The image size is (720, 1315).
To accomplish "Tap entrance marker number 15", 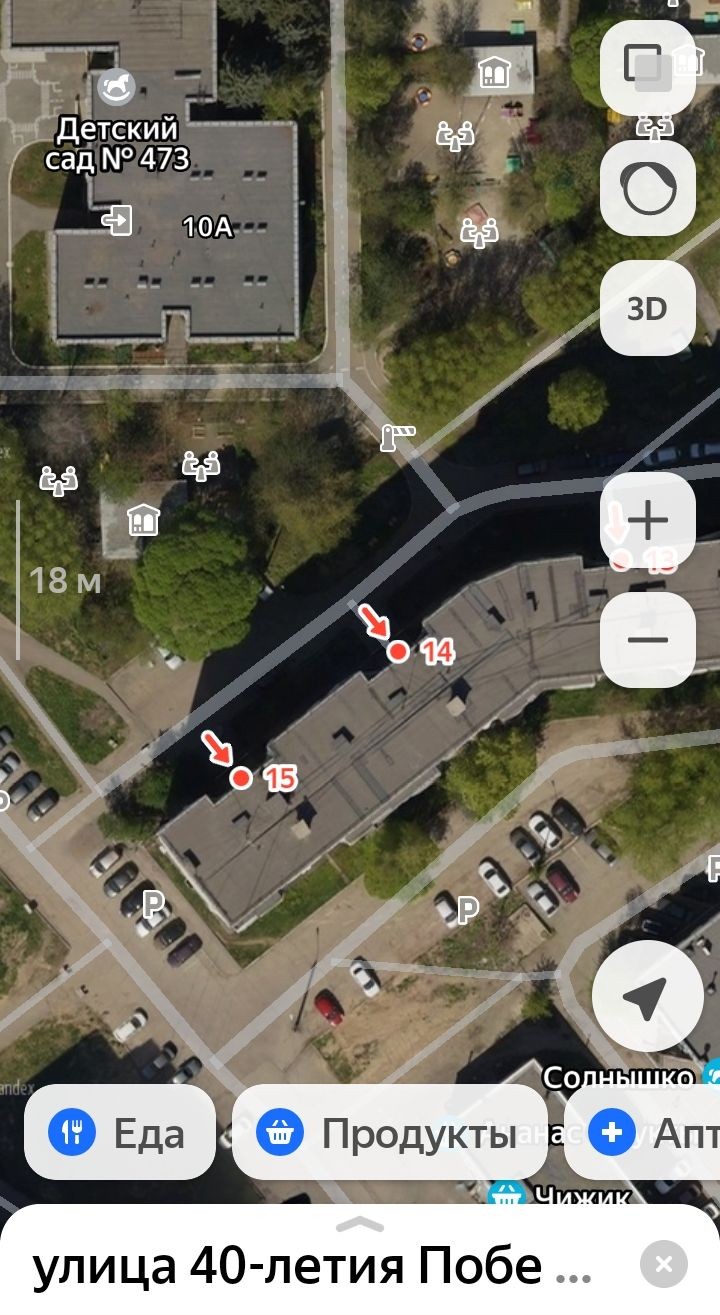I will tap(241, 777).
